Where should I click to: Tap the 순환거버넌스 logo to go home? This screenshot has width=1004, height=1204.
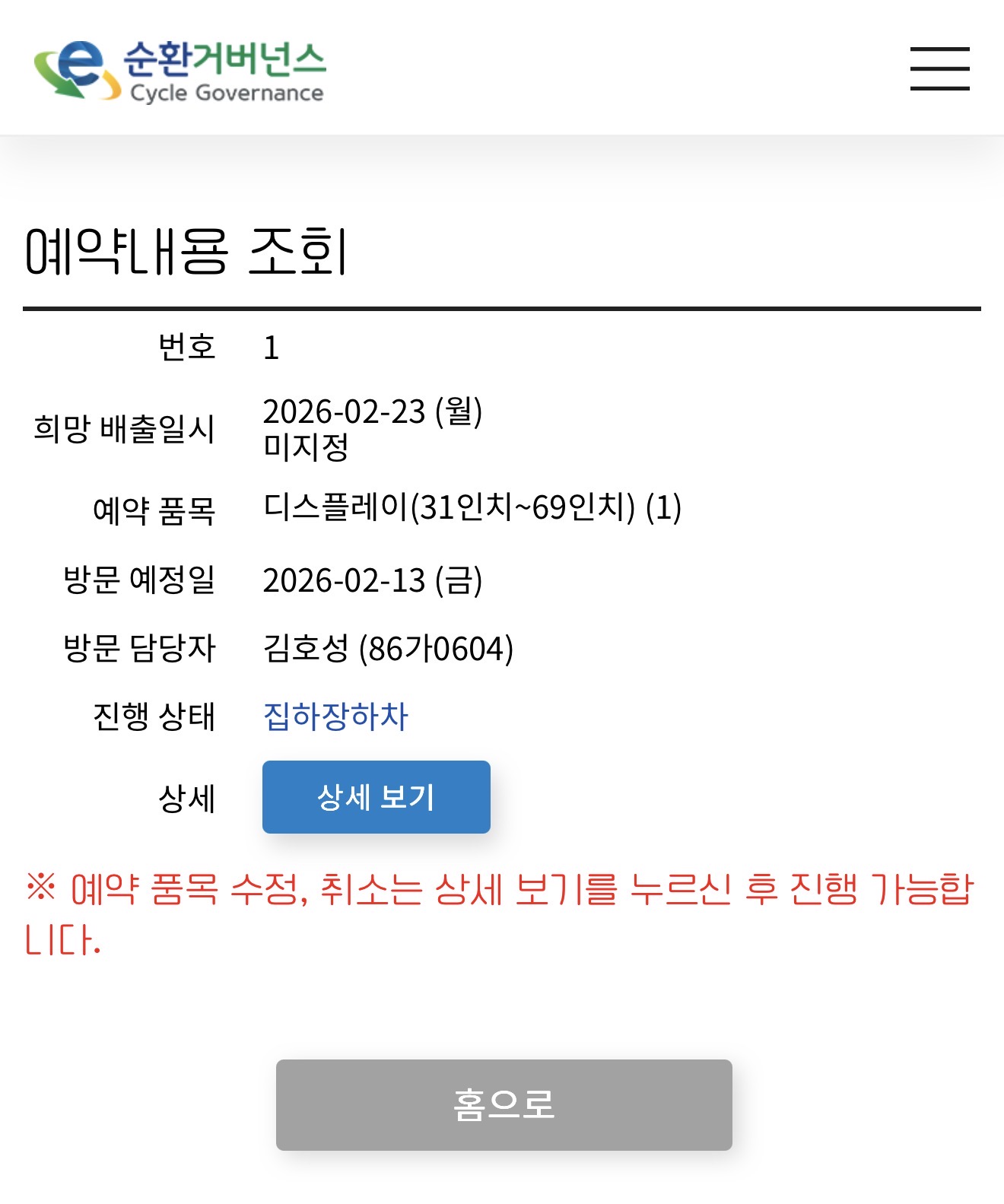click(x=180, y=71)
